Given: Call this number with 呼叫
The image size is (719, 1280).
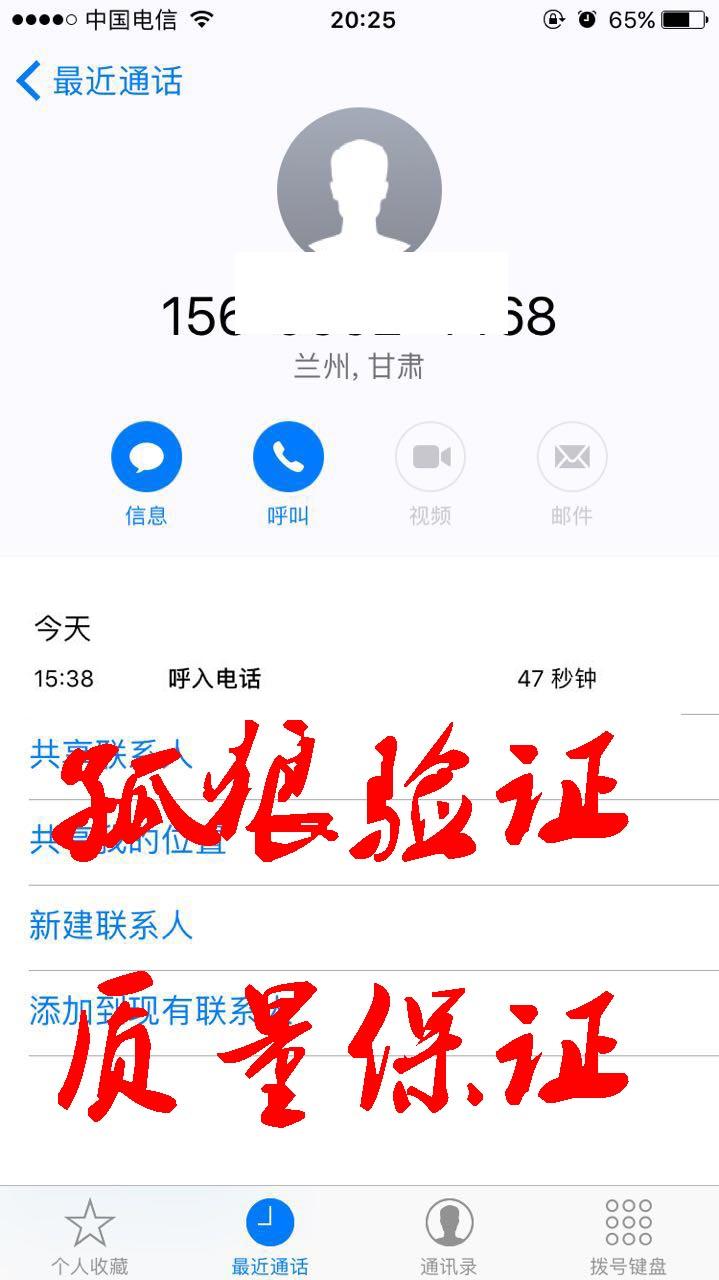Looking at the screenshot, I should (288, 458).
